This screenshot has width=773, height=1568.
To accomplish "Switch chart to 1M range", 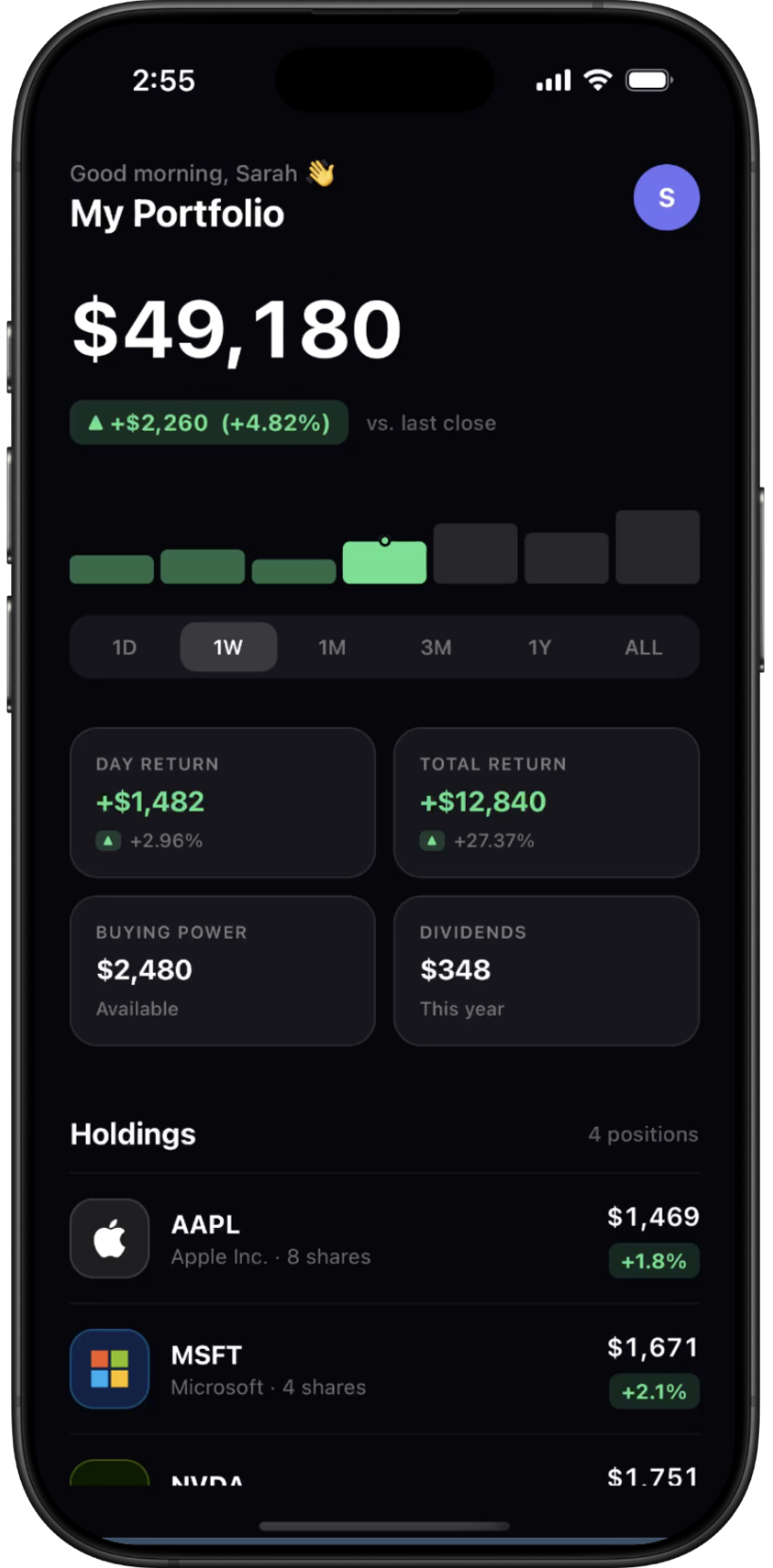I will [x=332, y=647].
